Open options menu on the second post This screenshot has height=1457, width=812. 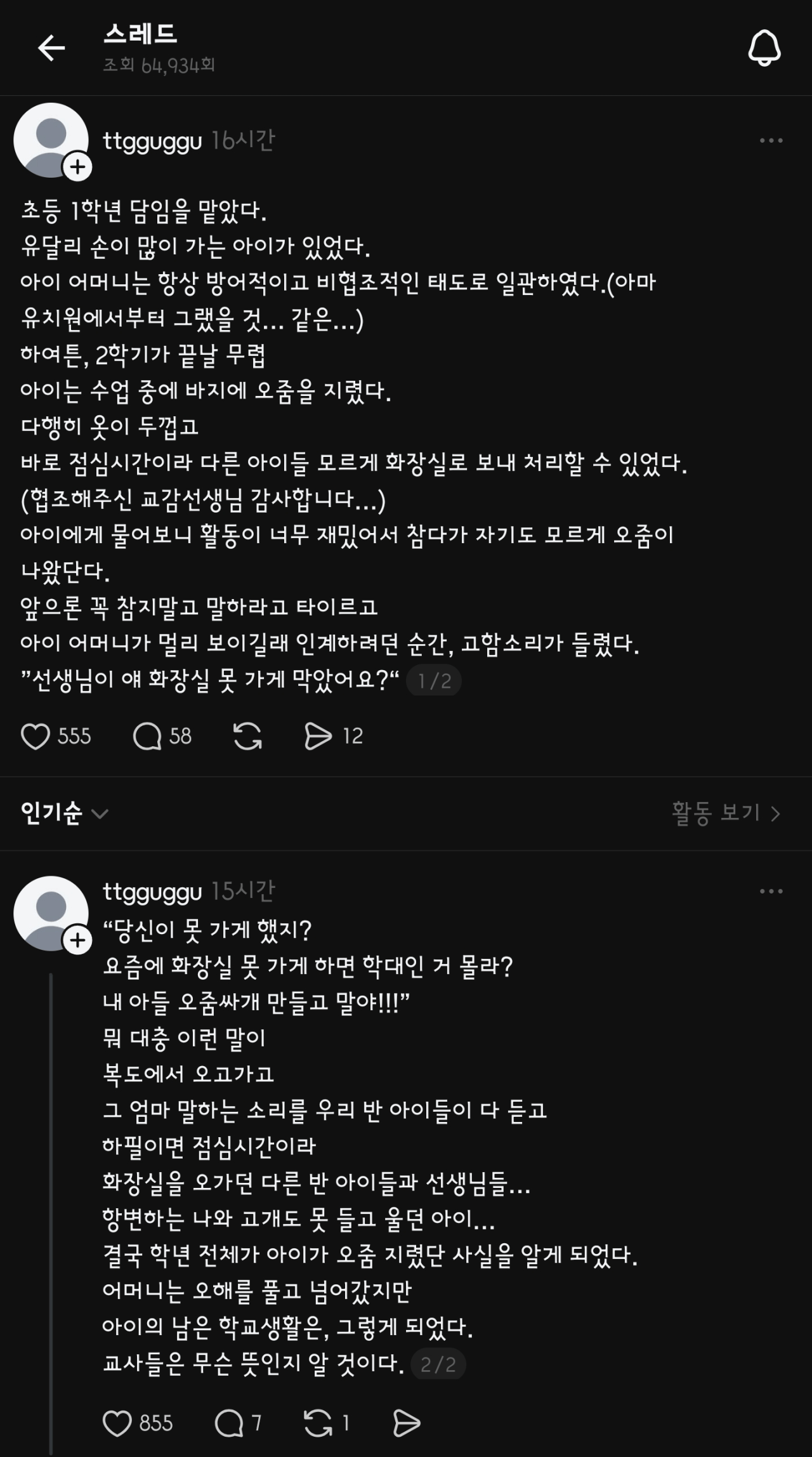click(x=769, y=892)
